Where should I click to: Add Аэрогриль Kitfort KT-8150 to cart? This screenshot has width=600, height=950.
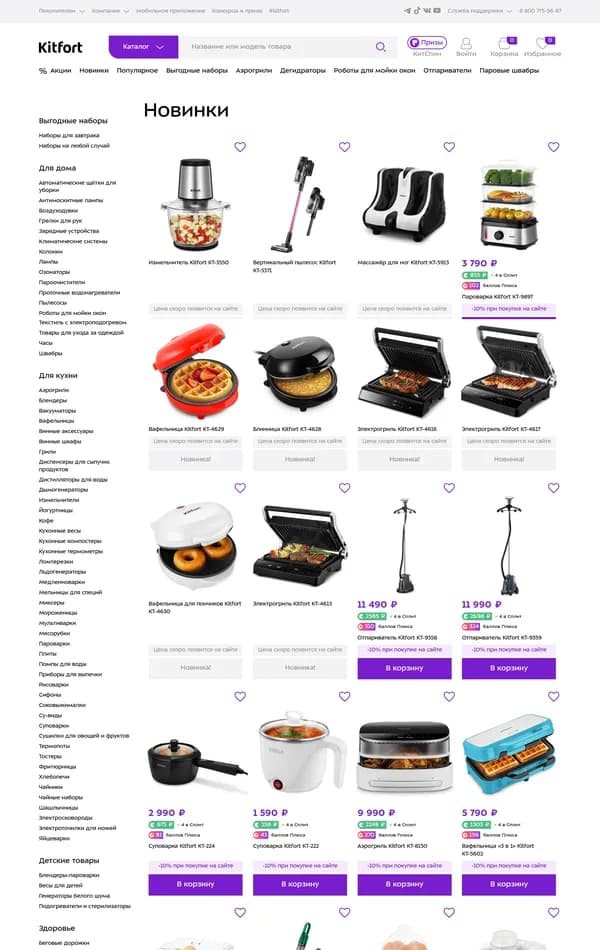coord(404,884)
